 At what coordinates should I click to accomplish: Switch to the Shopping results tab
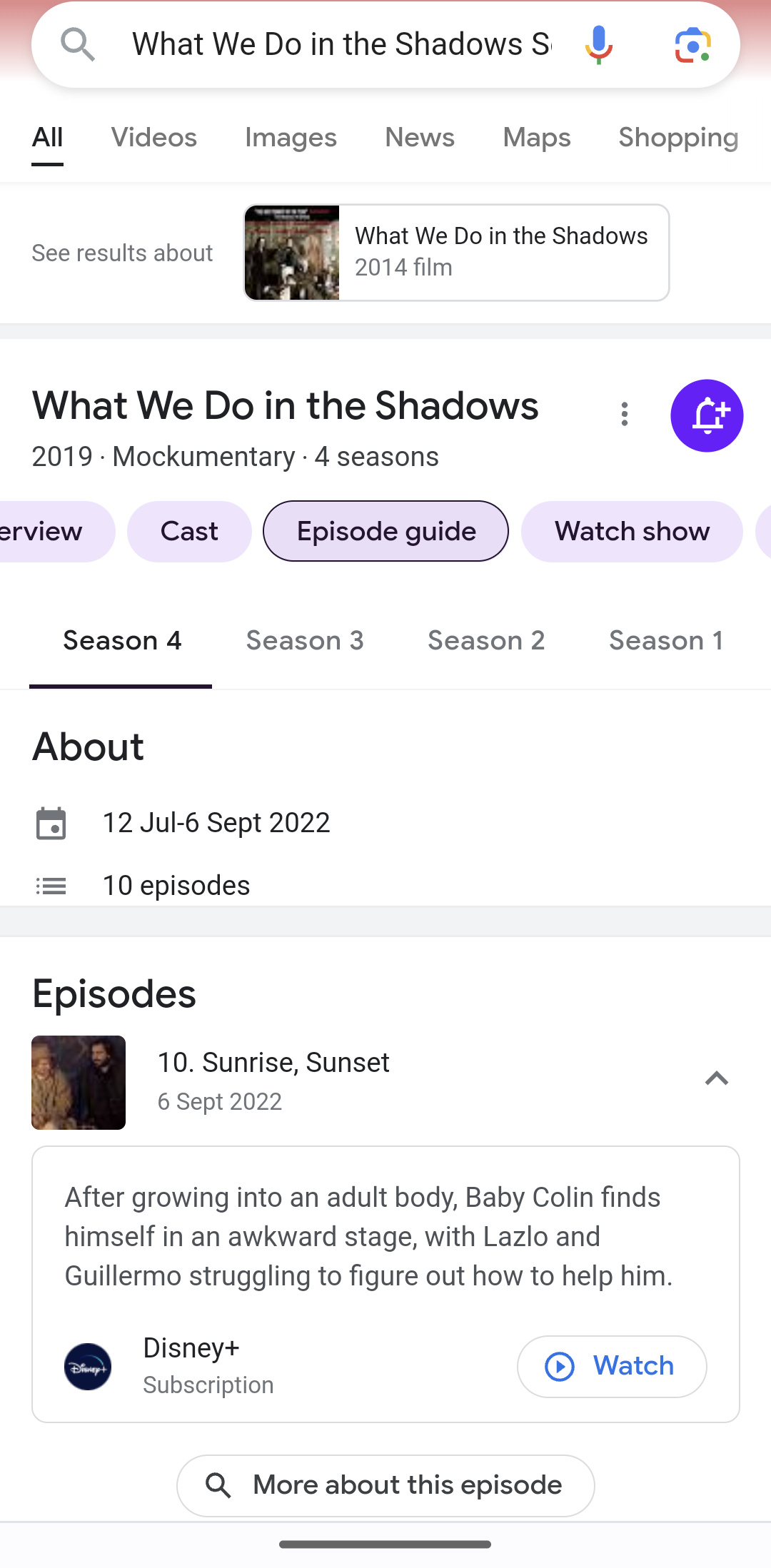click(678, 137)
